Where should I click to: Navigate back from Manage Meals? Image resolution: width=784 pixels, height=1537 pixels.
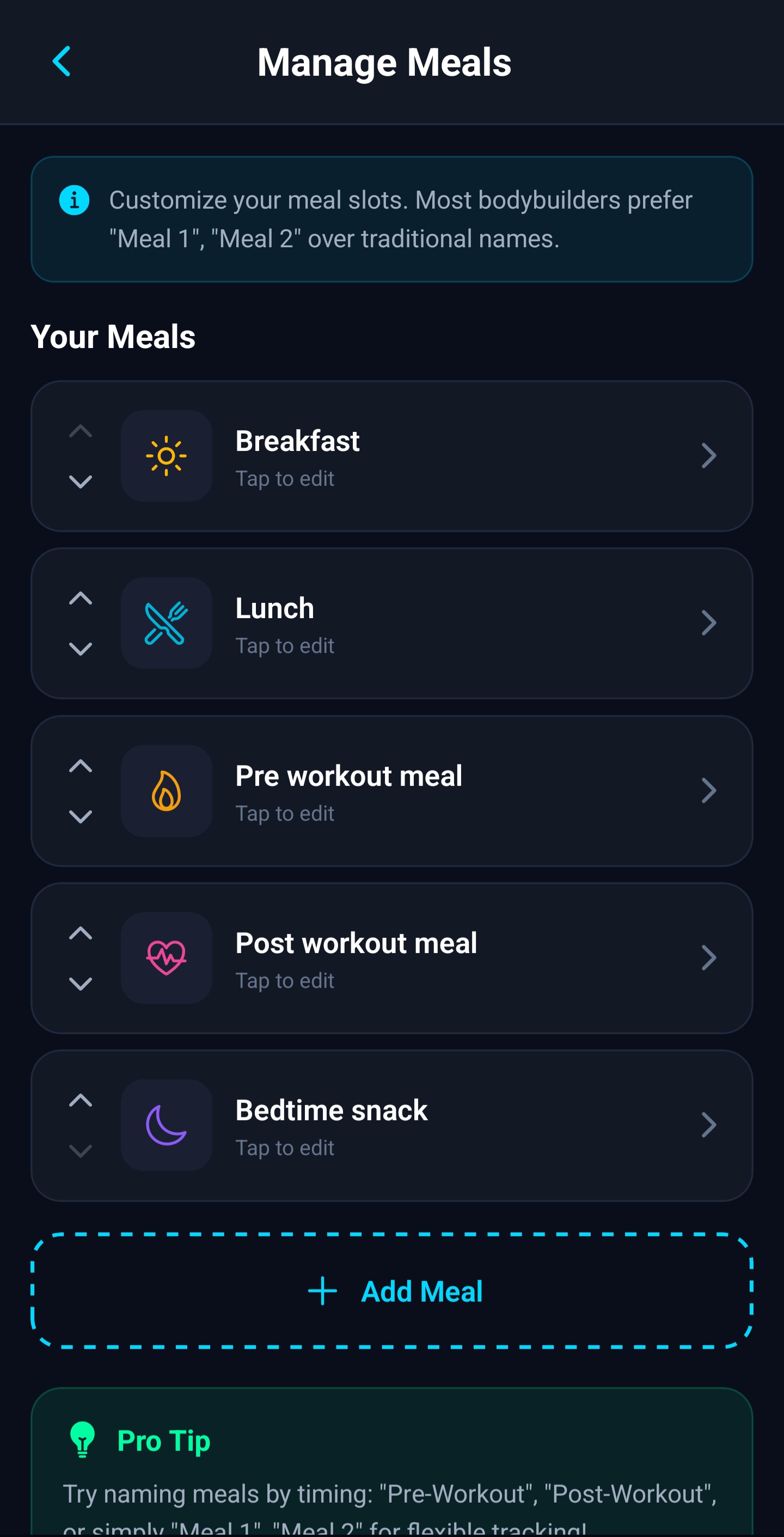coord(62,62)
